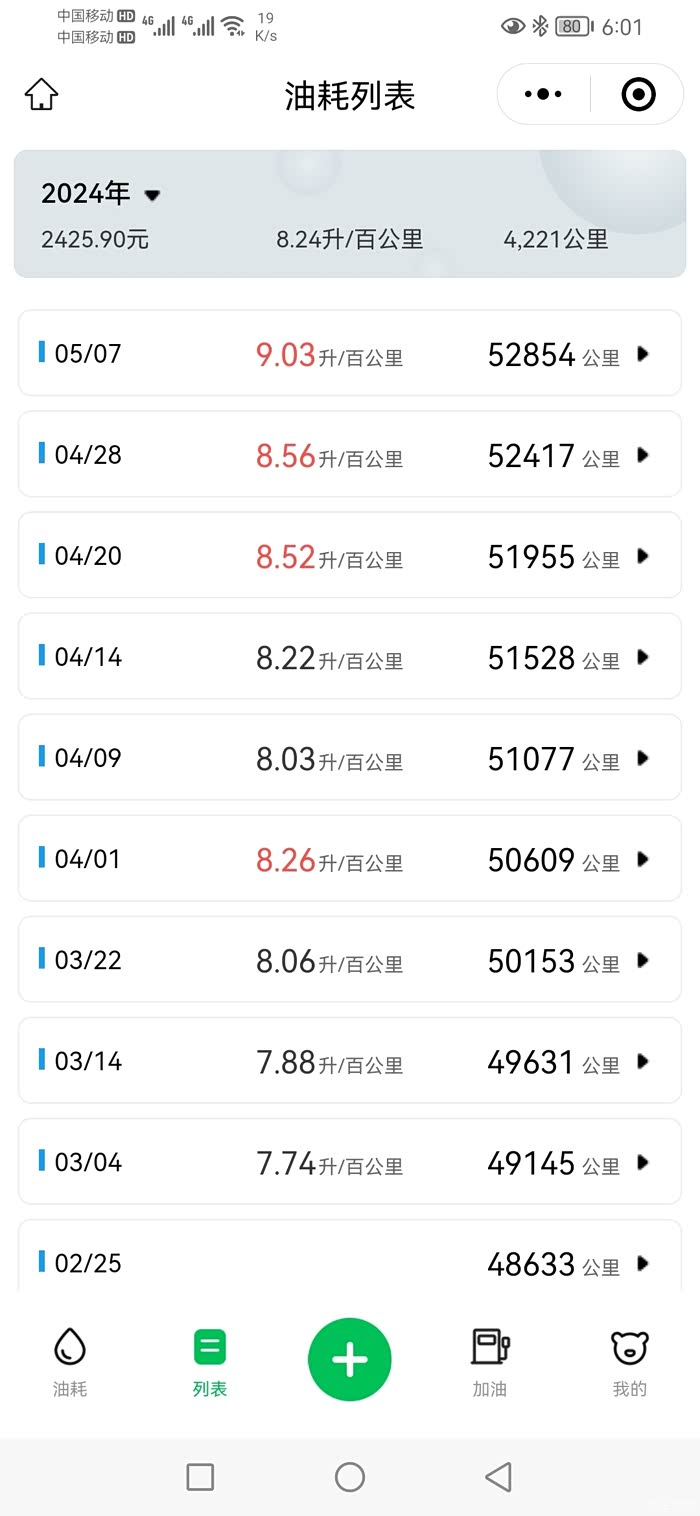Screen dimensions: 700x1516
Task: Add a new record with plus button
Action: [350, 1360]
